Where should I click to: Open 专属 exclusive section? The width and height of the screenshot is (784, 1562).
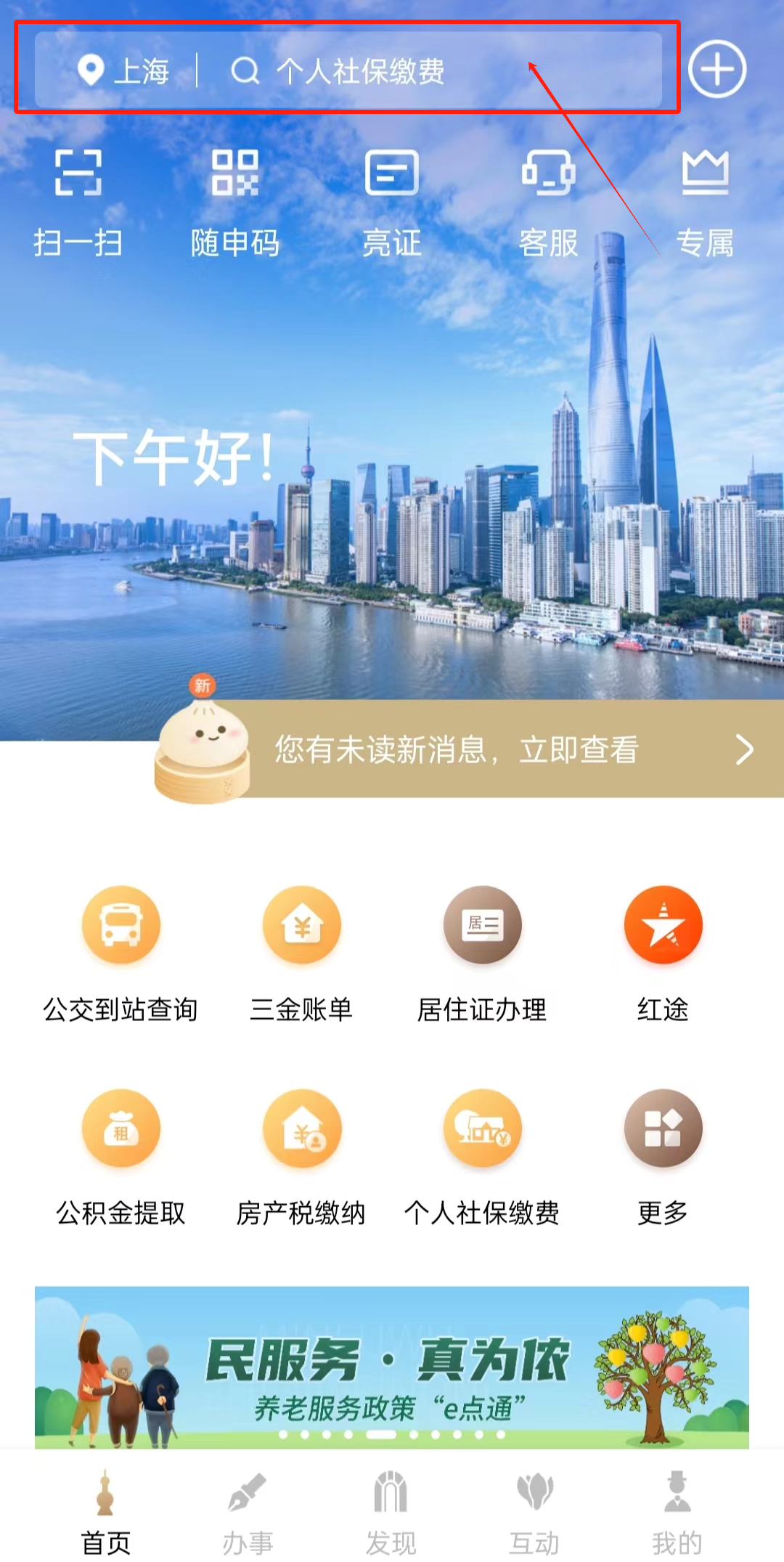[705, 201]
